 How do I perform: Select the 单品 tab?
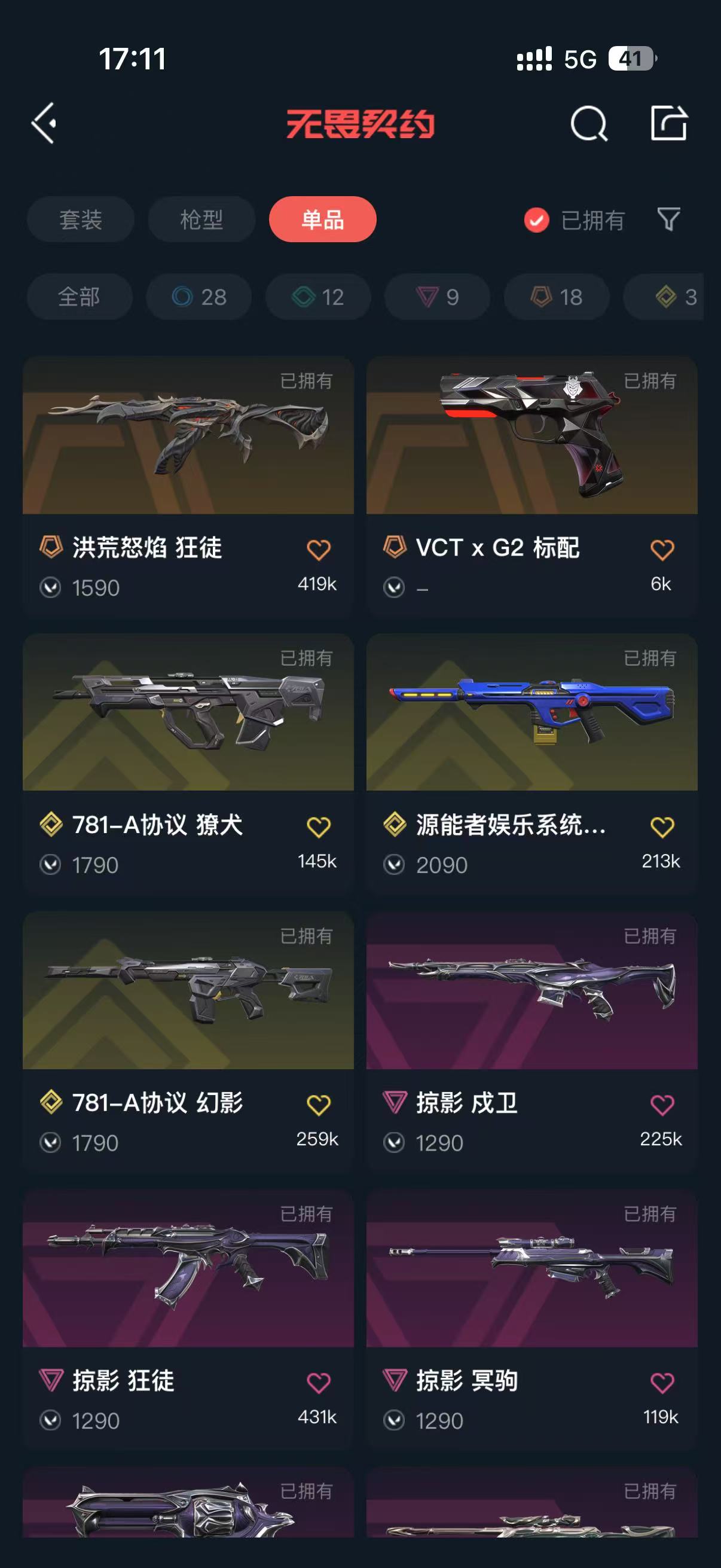point(322,219)
